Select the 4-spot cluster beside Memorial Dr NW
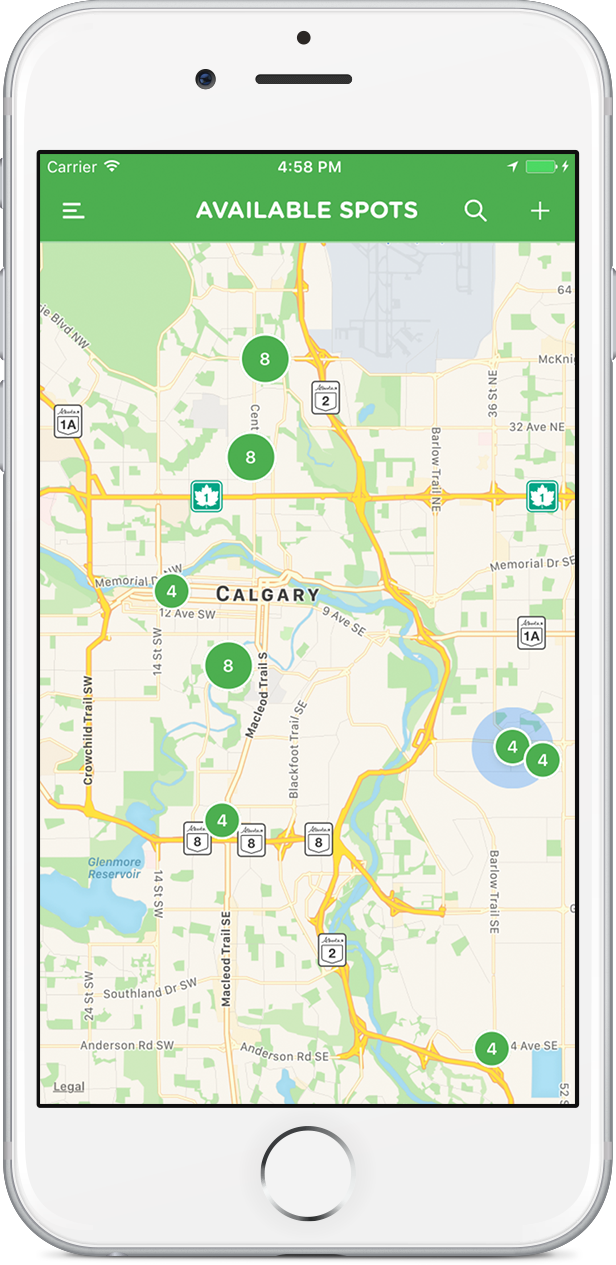The image size is (616, 1265). point(171,591)
